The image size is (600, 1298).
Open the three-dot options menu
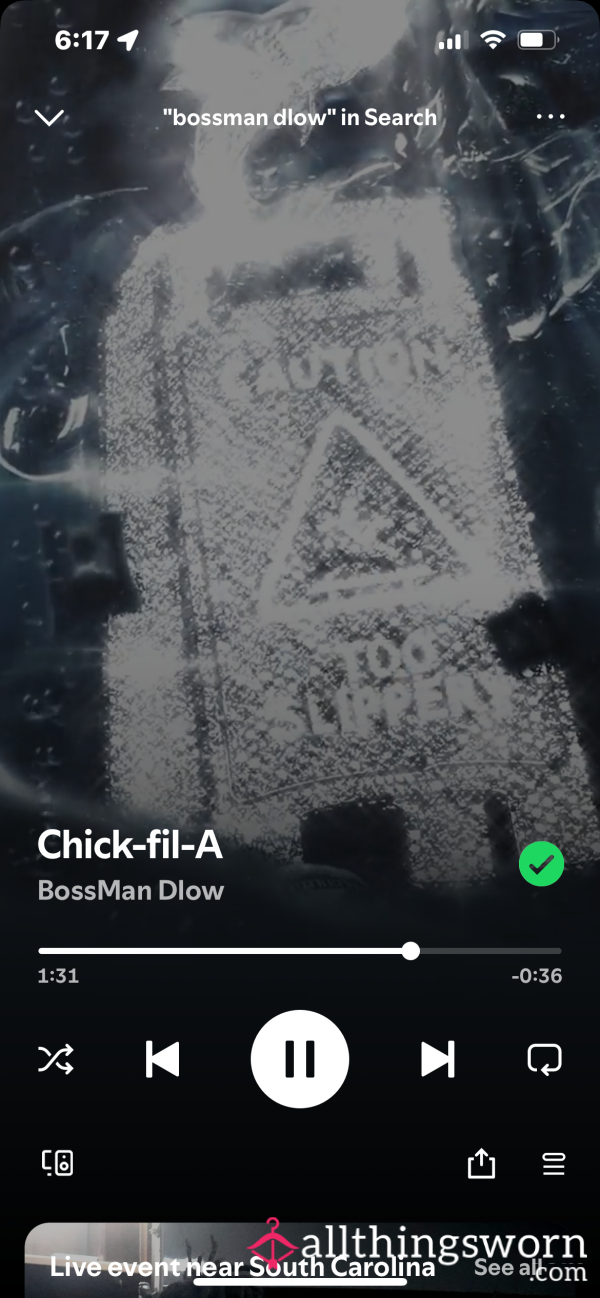550,117
